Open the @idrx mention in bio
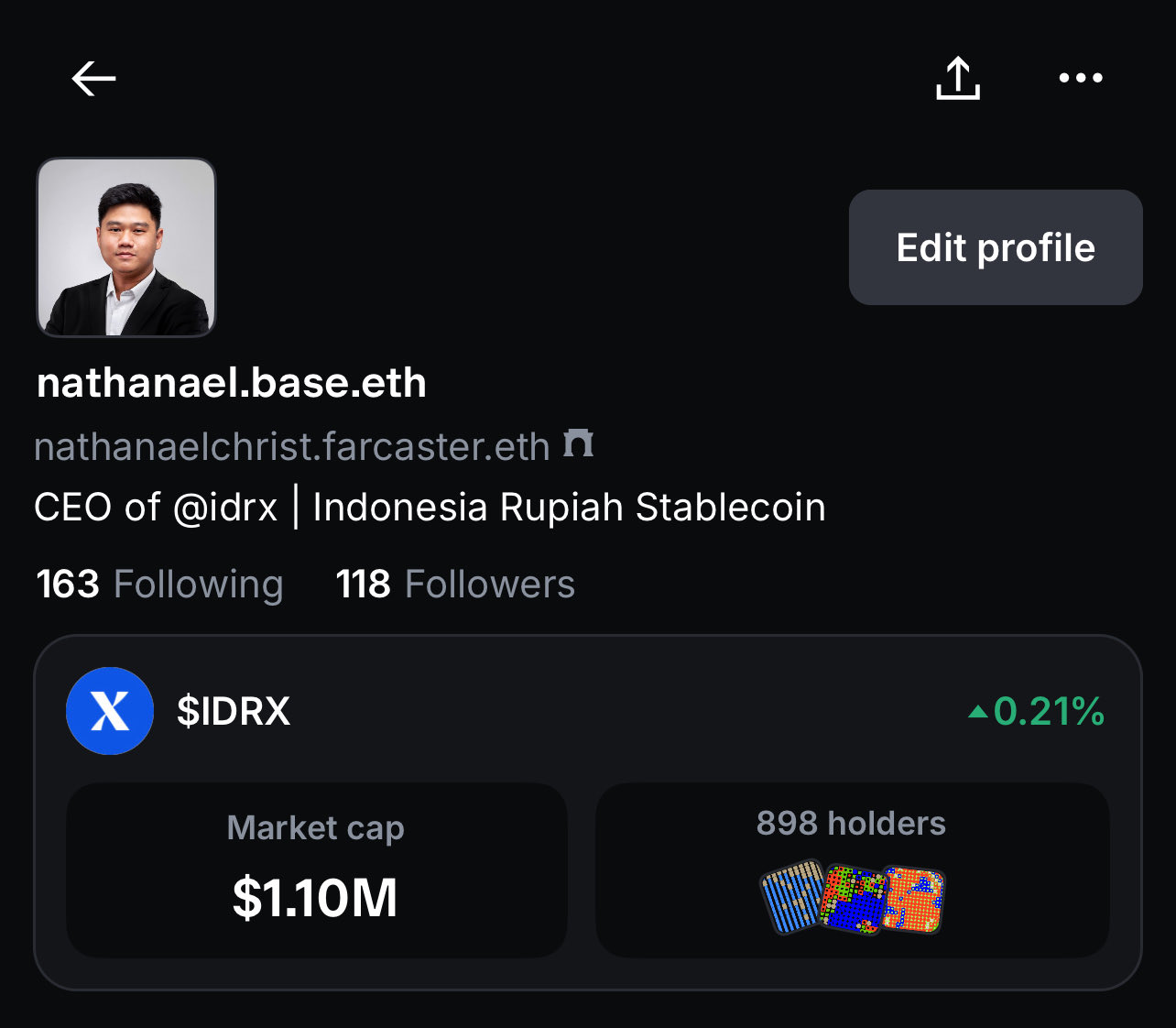1176x1028 pixels. pyautogui.click(x=224, y=508)
